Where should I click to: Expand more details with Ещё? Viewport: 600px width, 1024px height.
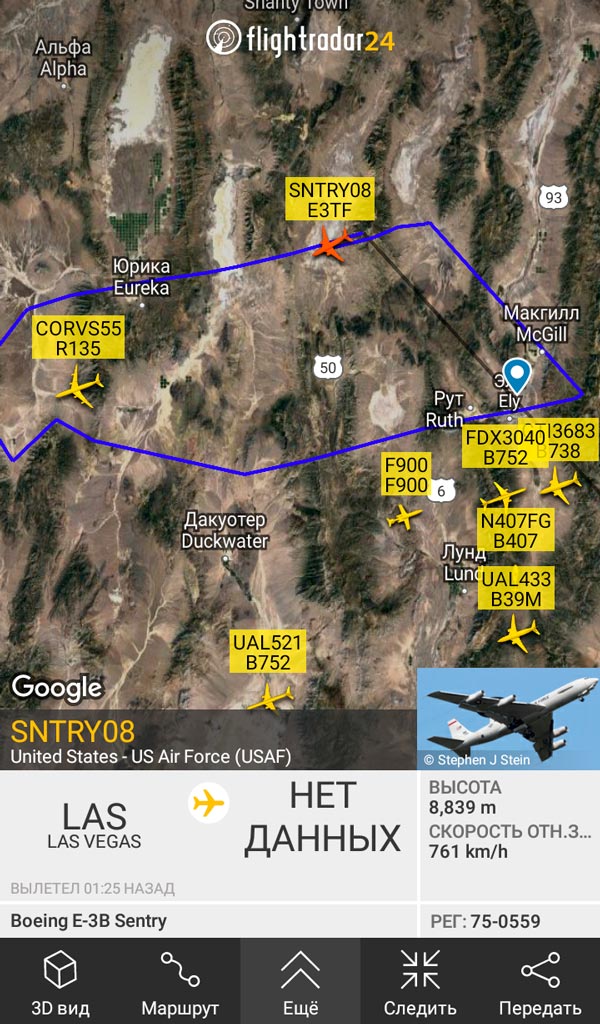(x=300, y=982)
